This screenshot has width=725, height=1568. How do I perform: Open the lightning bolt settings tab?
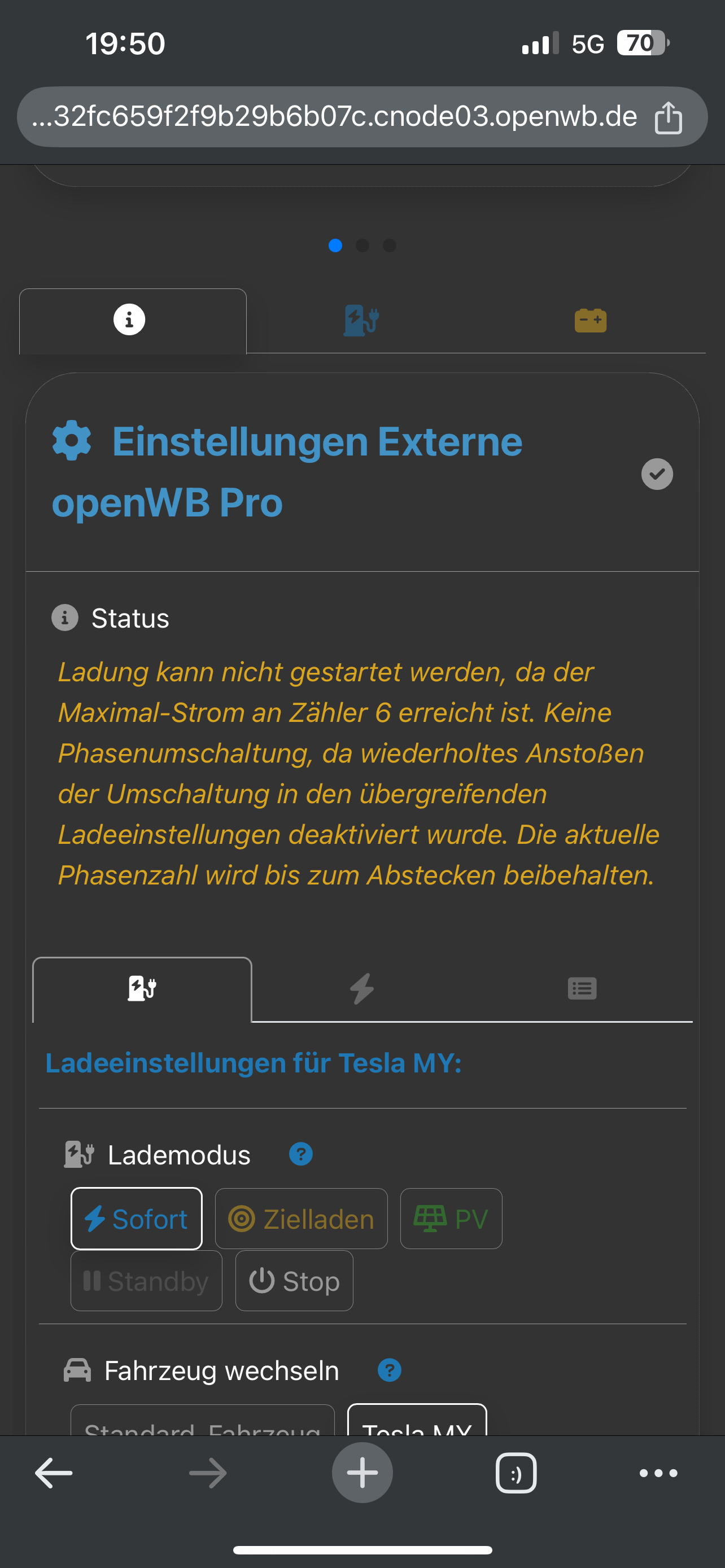click(361, 988)
